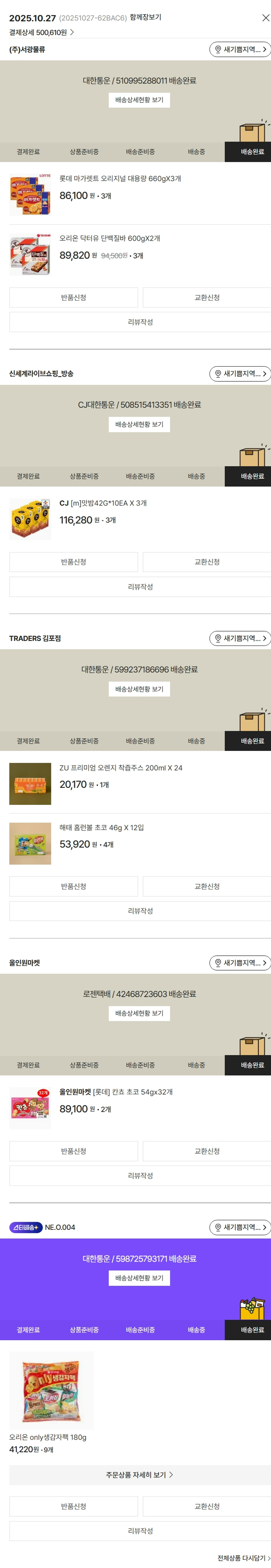The height and width of the screenshot is (1568, 271).
Task: Expand 주문상품 자세히 보기
Action: [140, 1475]
